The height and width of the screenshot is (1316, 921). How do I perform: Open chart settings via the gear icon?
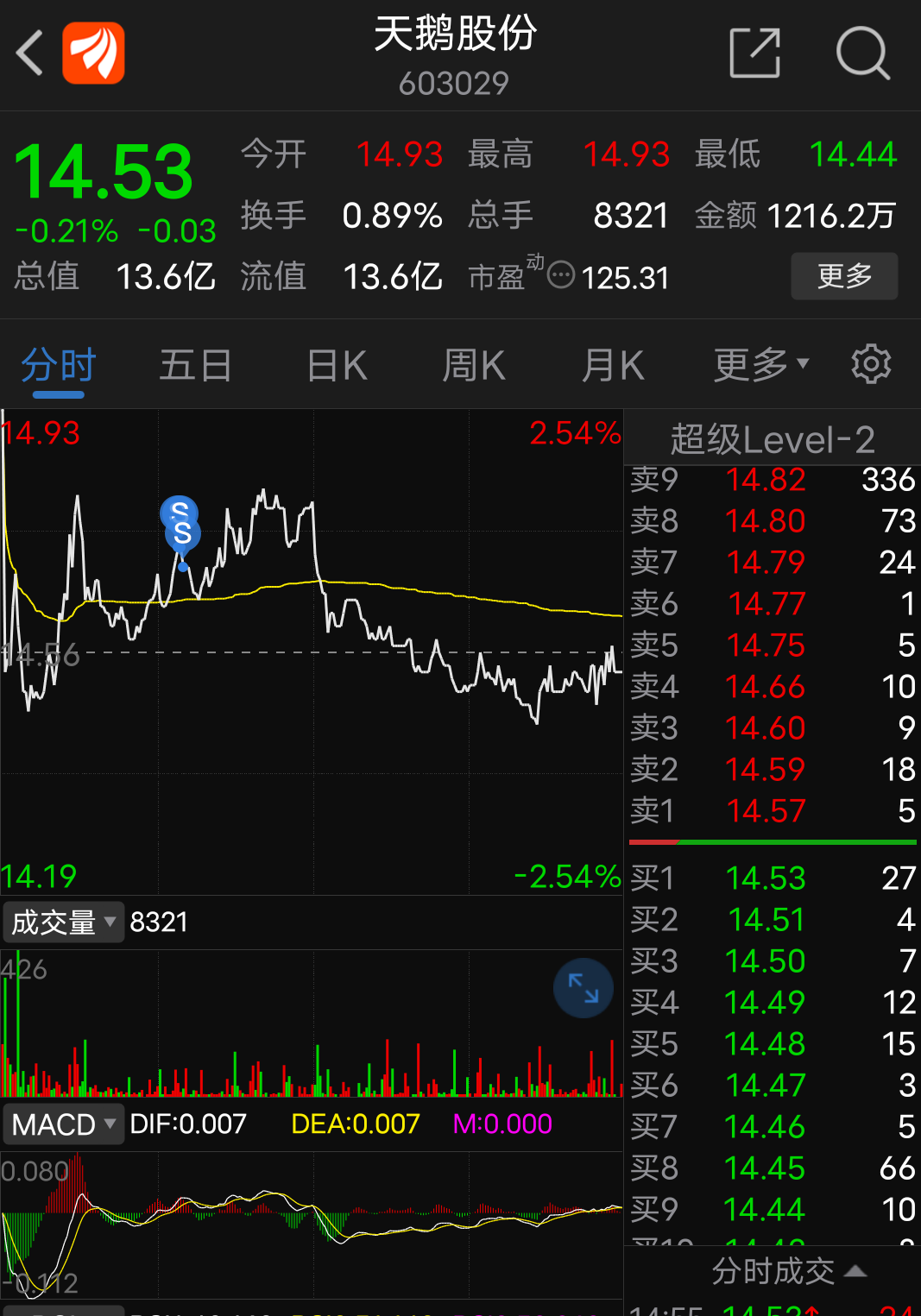(871, 364)
